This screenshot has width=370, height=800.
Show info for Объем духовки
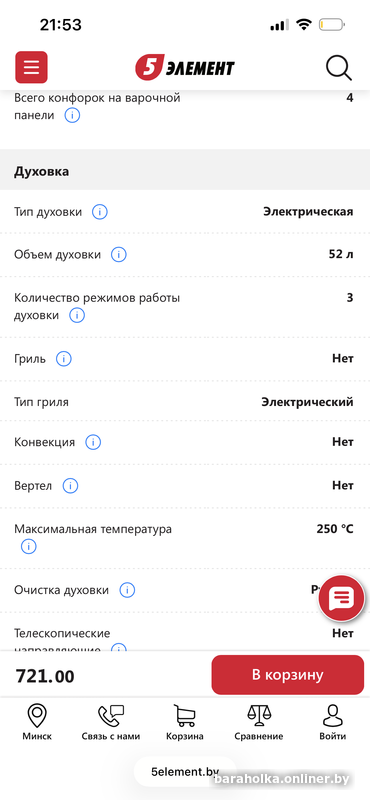118,255
